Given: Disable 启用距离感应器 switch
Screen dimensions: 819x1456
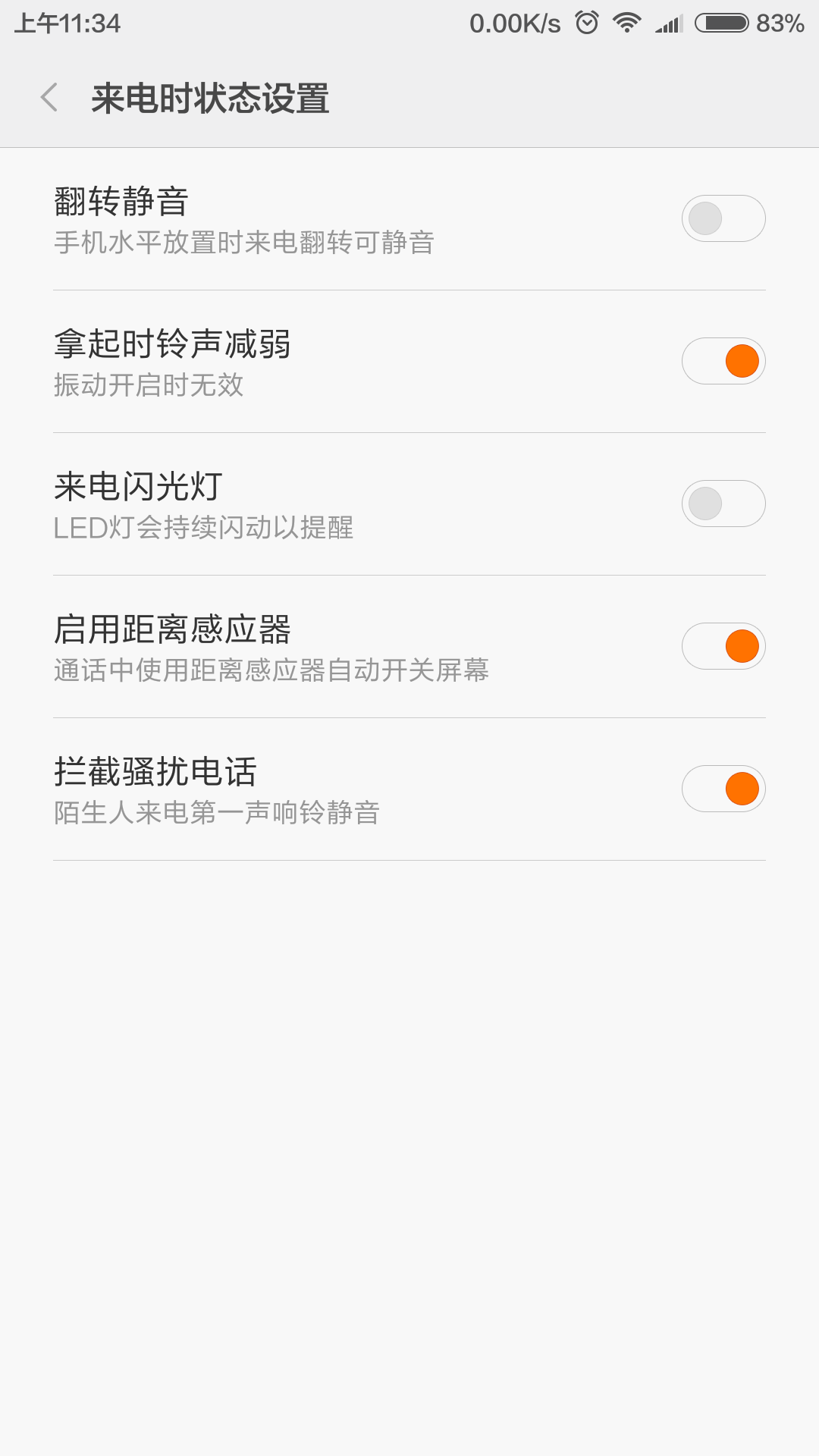Looking at the screenshot, I should tap(723, 646).
